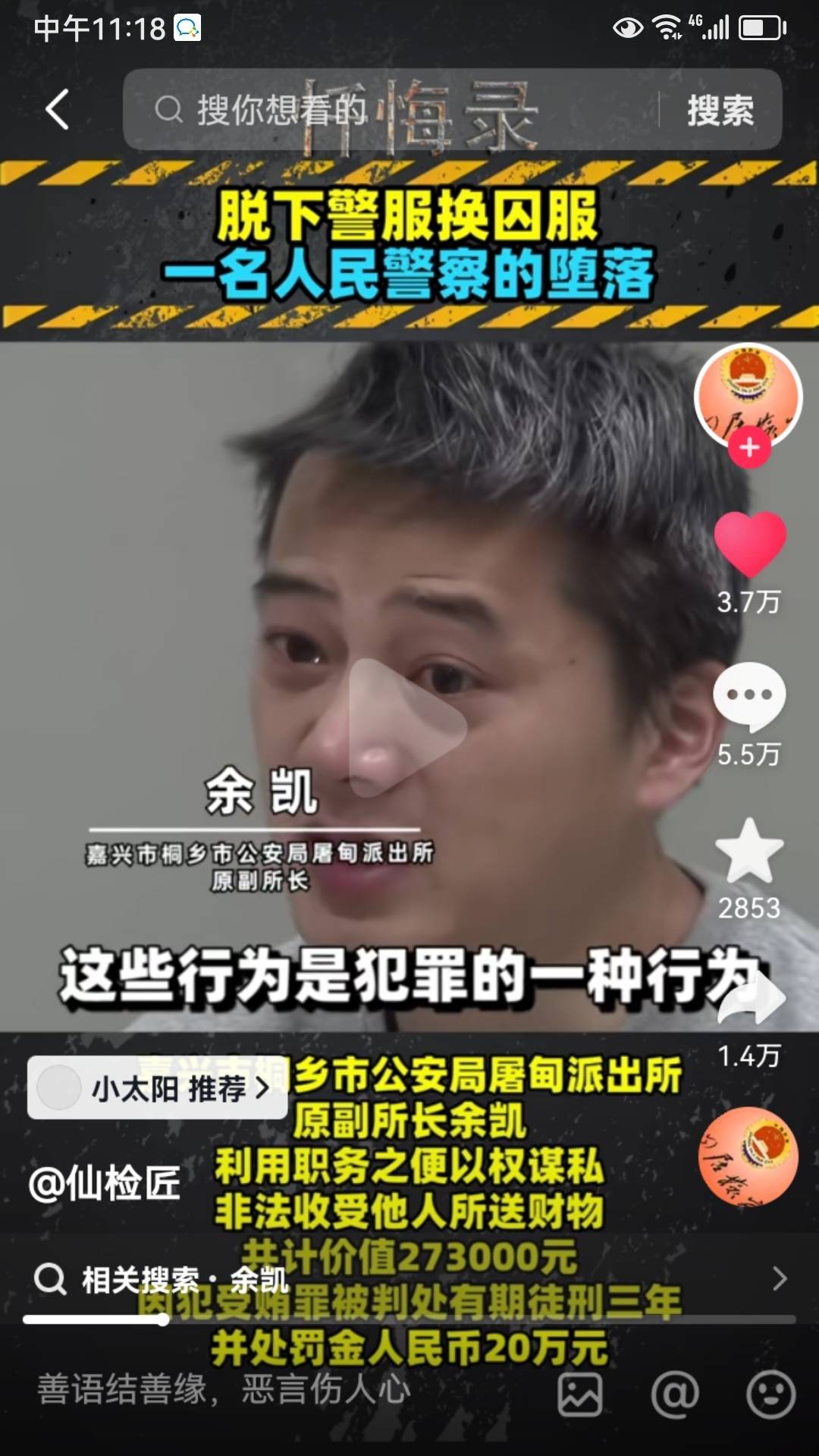The width and height of the screenshot is (819, 1456).
Task: Tap the 搜索 button
Action: pos(720,111)
